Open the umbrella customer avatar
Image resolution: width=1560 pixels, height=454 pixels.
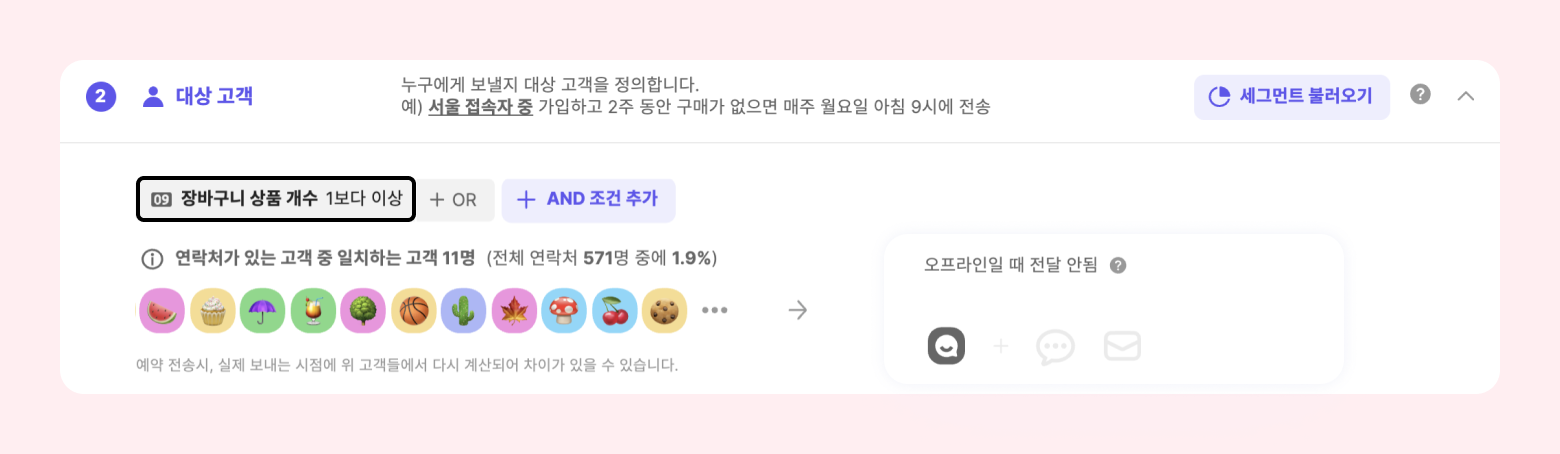tap(262, 310)
